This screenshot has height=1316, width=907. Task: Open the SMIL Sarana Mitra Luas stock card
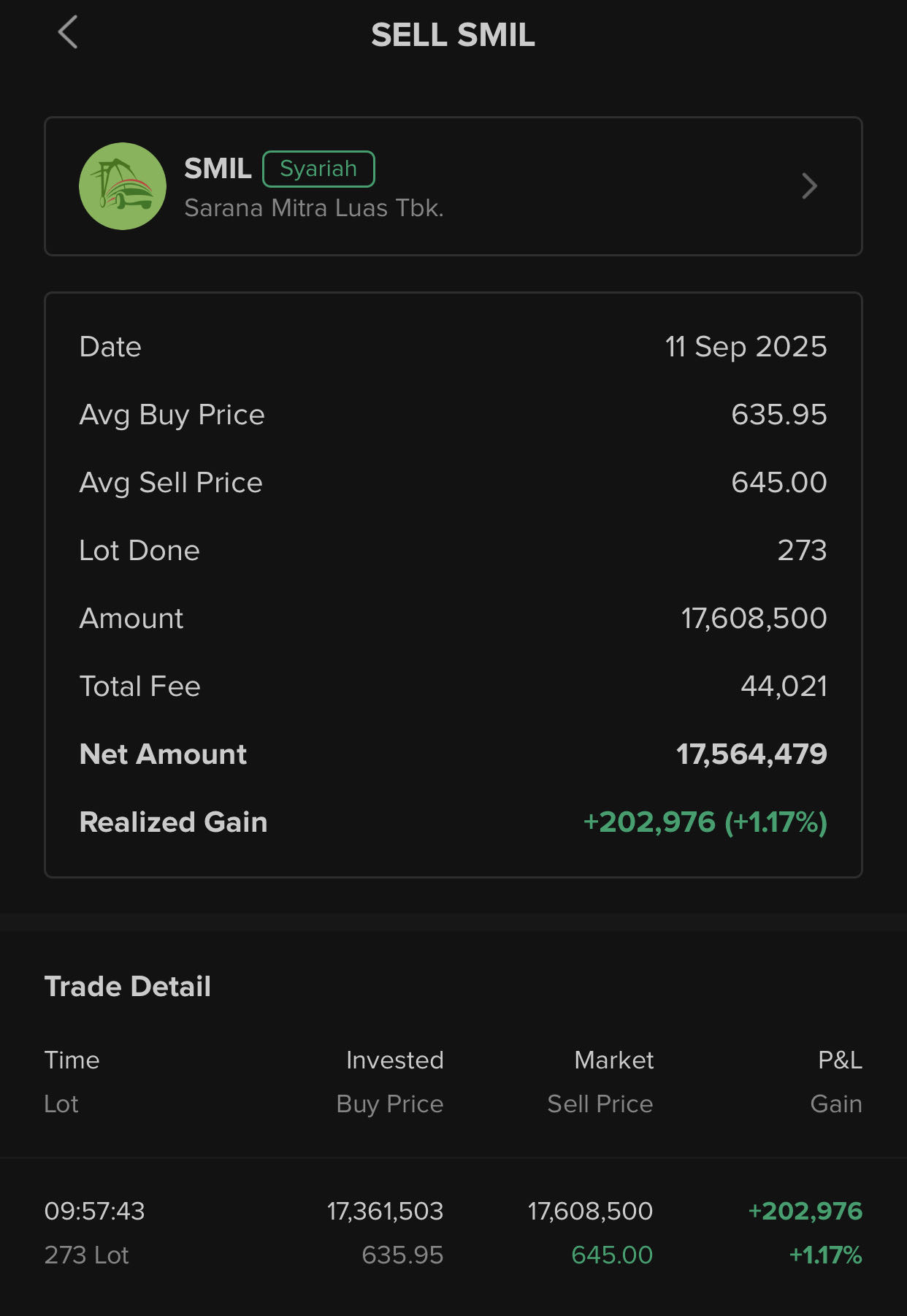tap(453, 186)
